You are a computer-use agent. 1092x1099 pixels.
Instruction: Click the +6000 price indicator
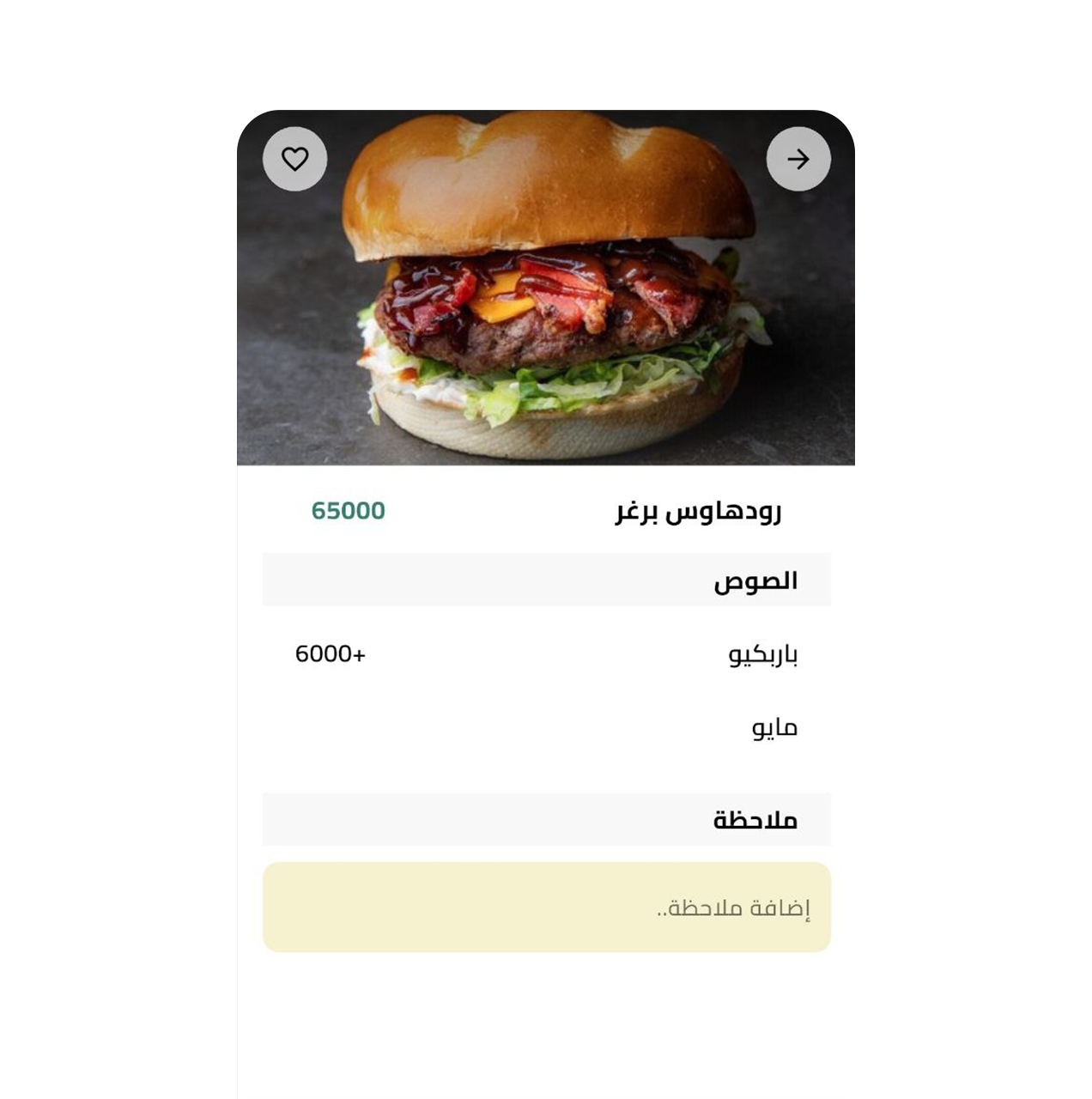(331, 654)
